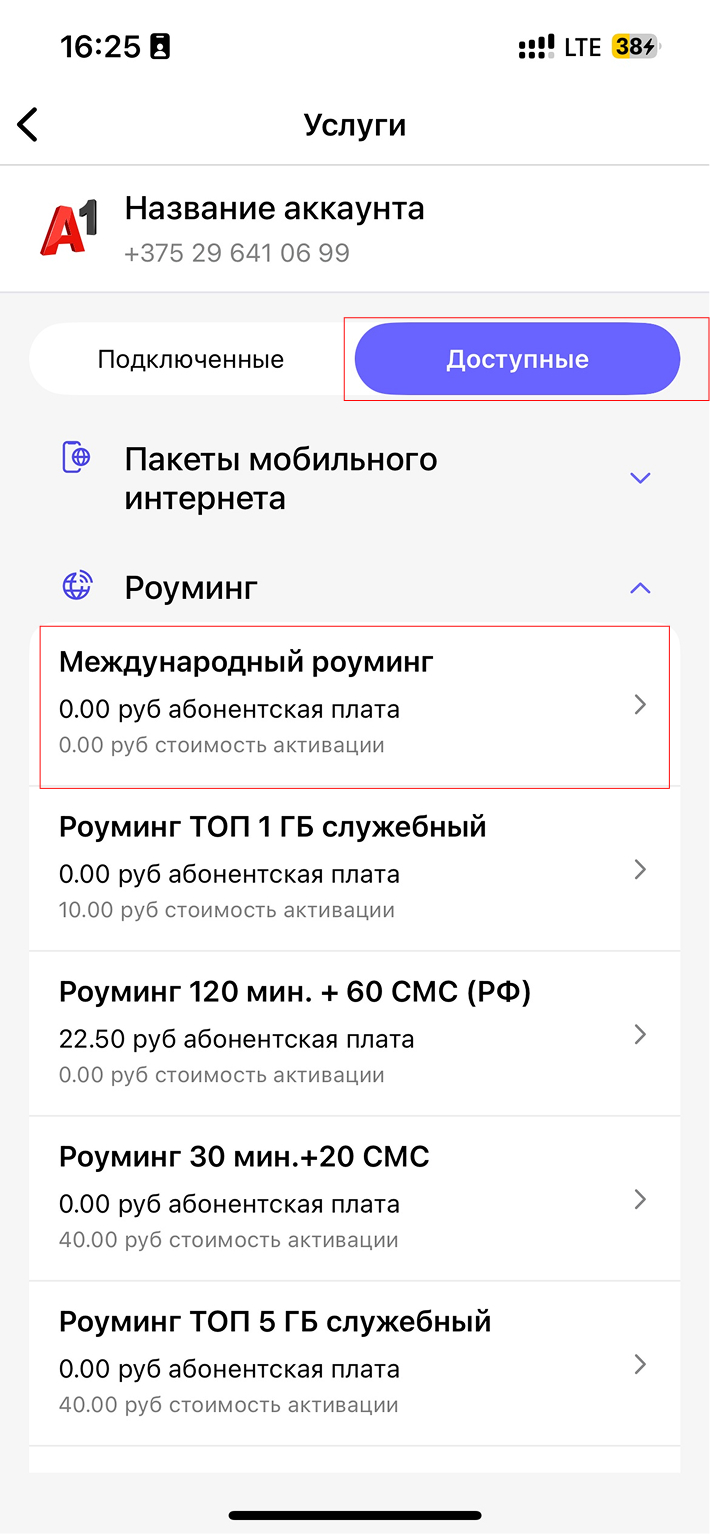Collapse the Роуминг section
The image size is (710, 1534).
click(x=640, y=588)
